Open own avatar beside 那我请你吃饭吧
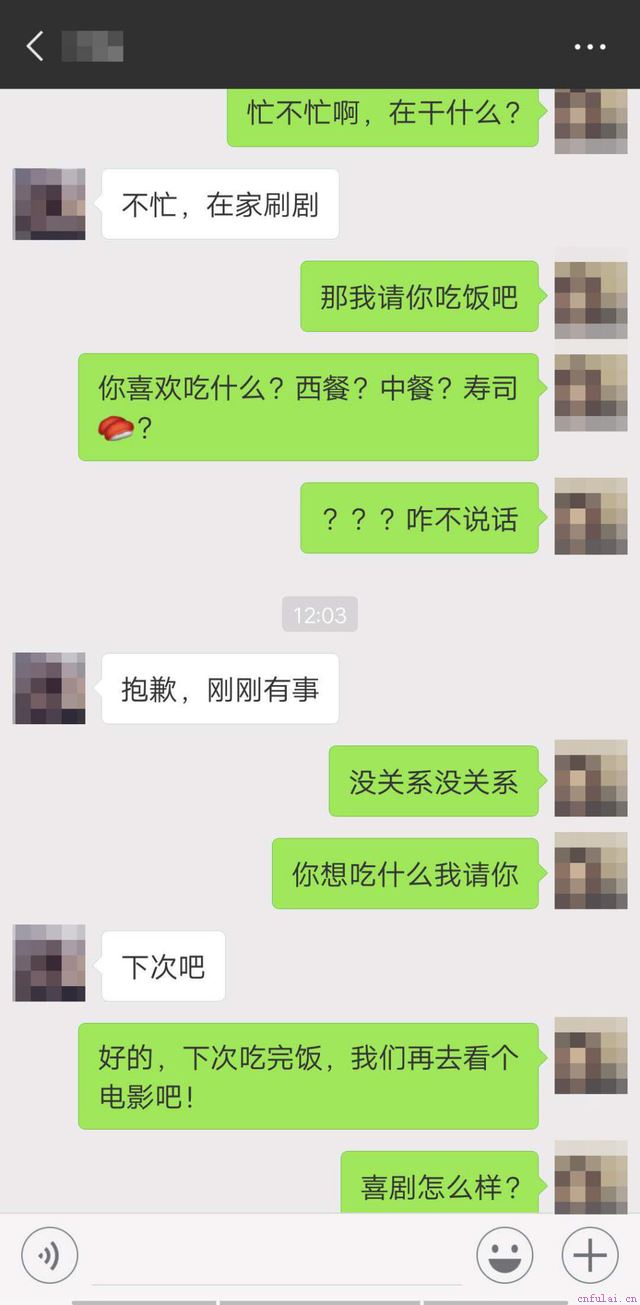Image resolution: width=640 pixels, height=1305 pixels. tap(590, 297)
